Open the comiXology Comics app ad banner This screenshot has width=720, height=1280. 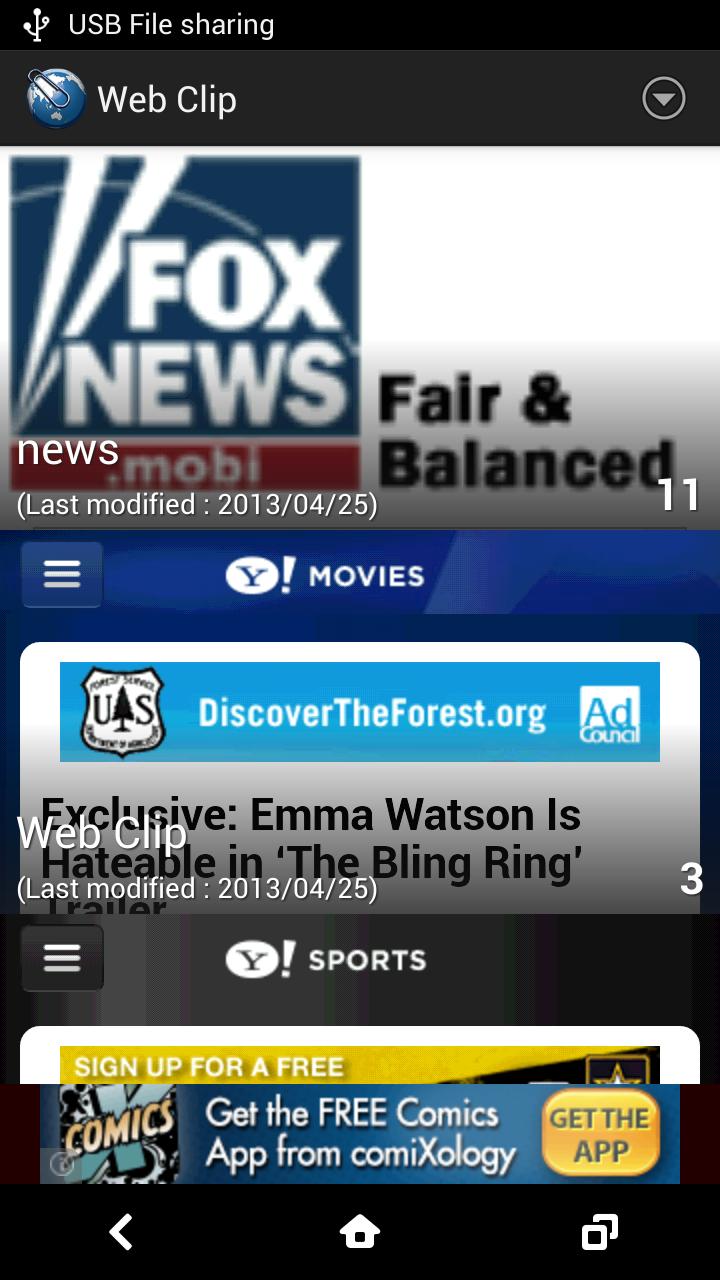[360, 1134]
